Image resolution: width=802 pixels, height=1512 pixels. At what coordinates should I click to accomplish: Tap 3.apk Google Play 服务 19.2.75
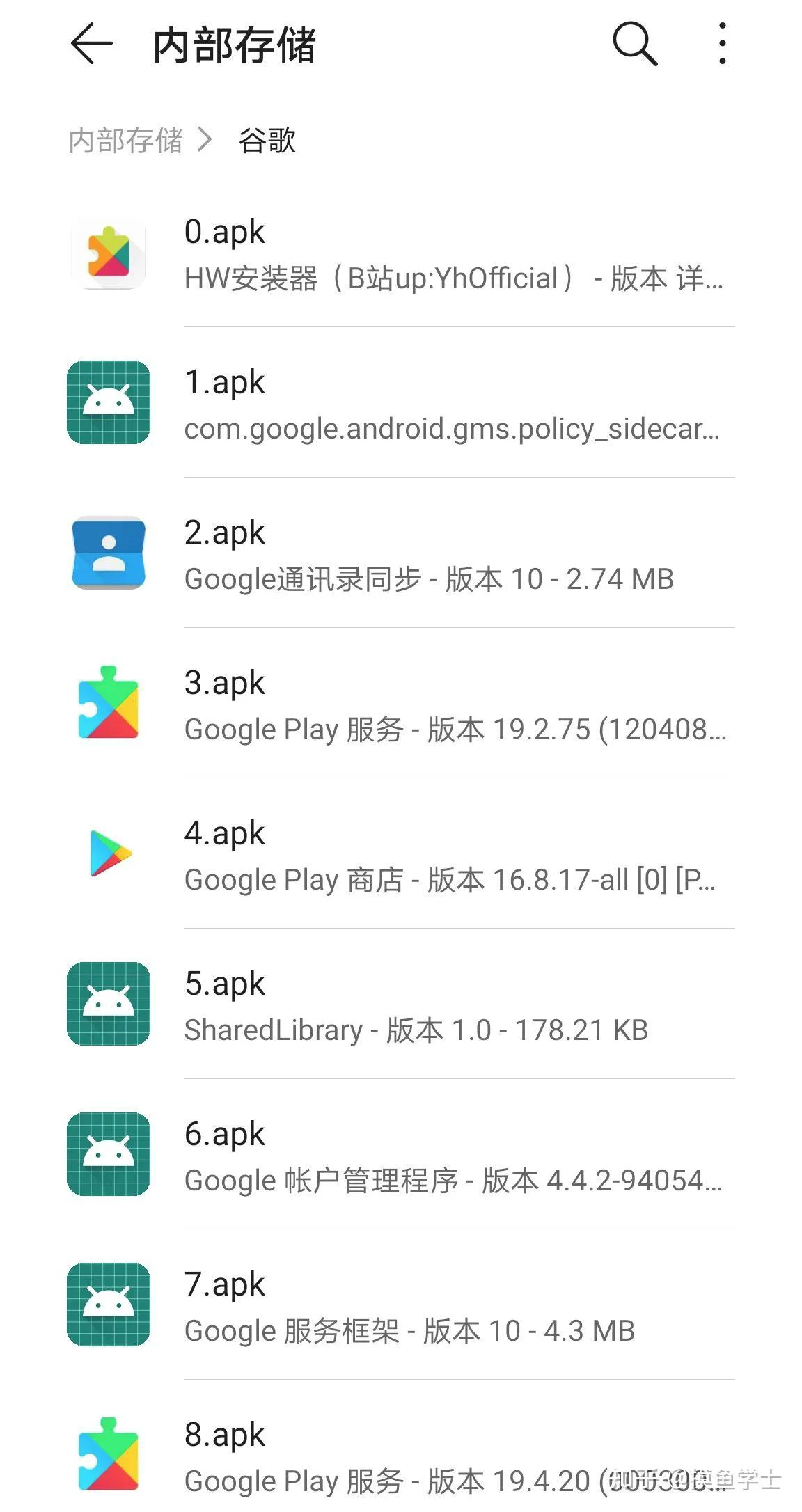[x=401, y=703]
